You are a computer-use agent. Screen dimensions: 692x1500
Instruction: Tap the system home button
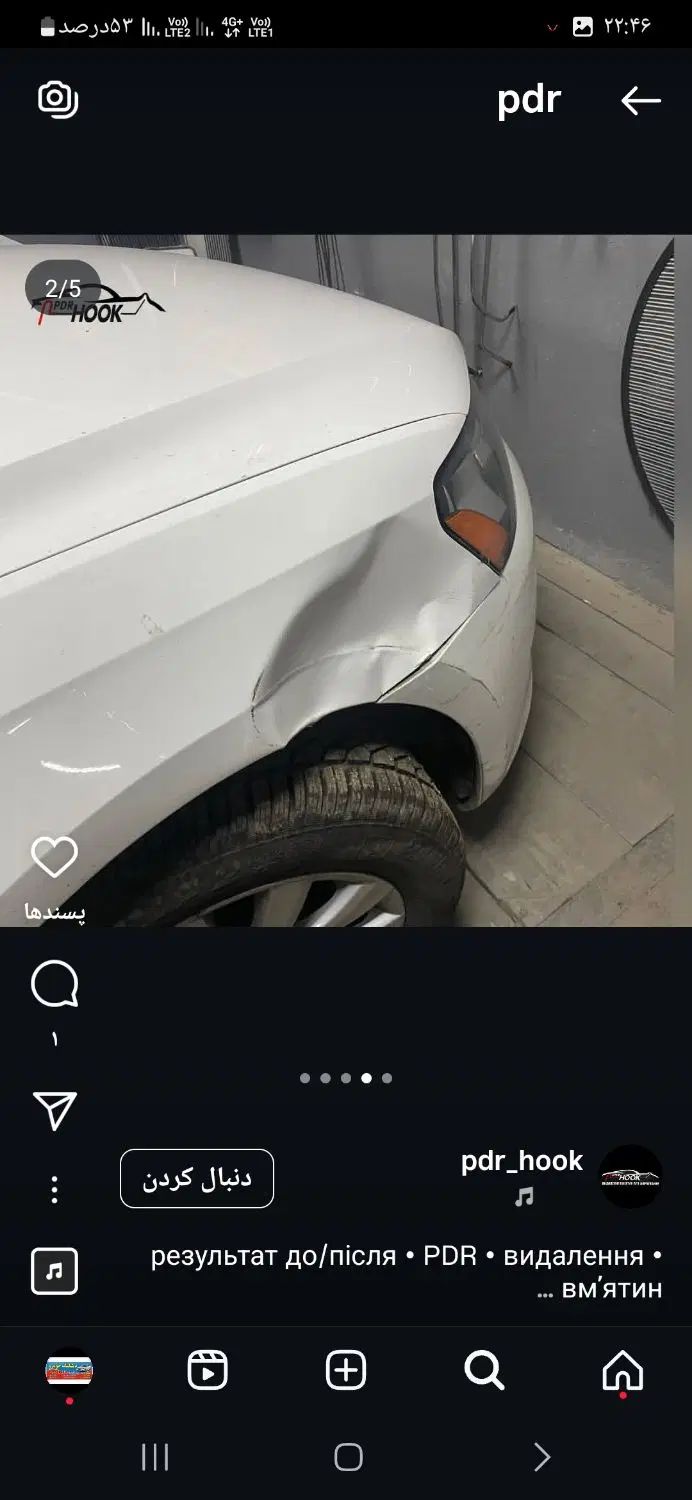pyautogui.click(x=347, y=1457)
